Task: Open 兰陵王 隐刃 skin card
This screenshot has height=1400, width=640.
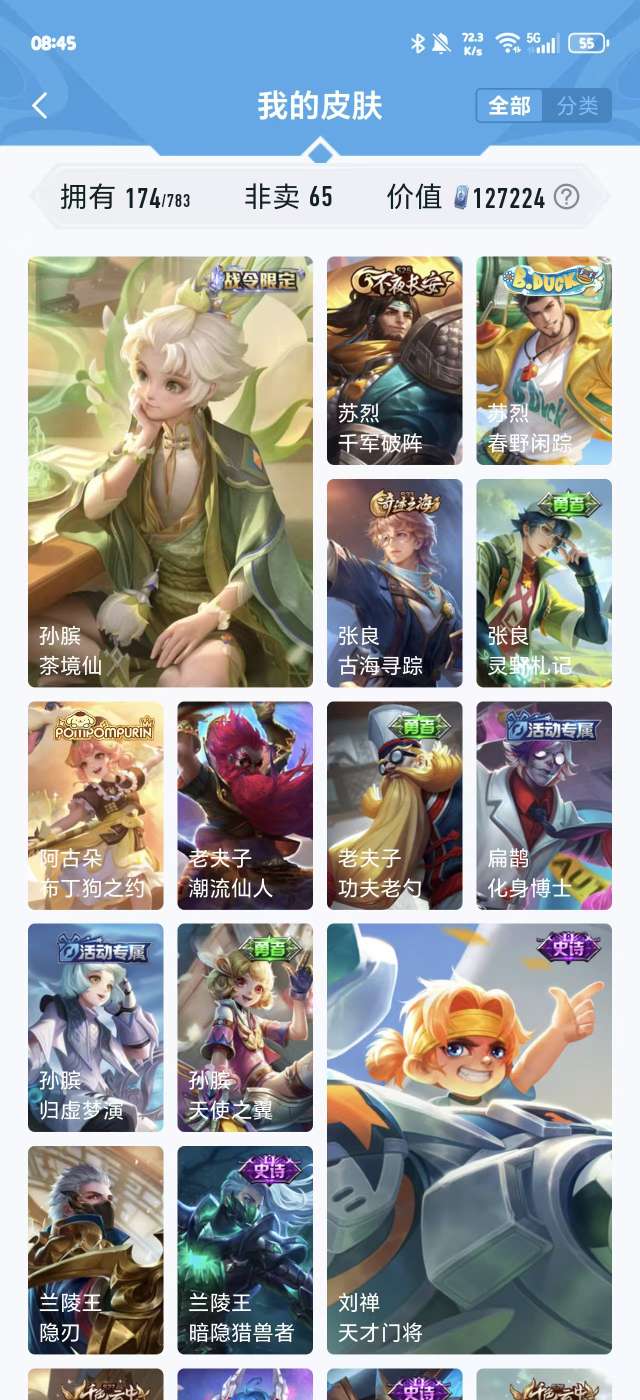Action: click(96, 1249)
